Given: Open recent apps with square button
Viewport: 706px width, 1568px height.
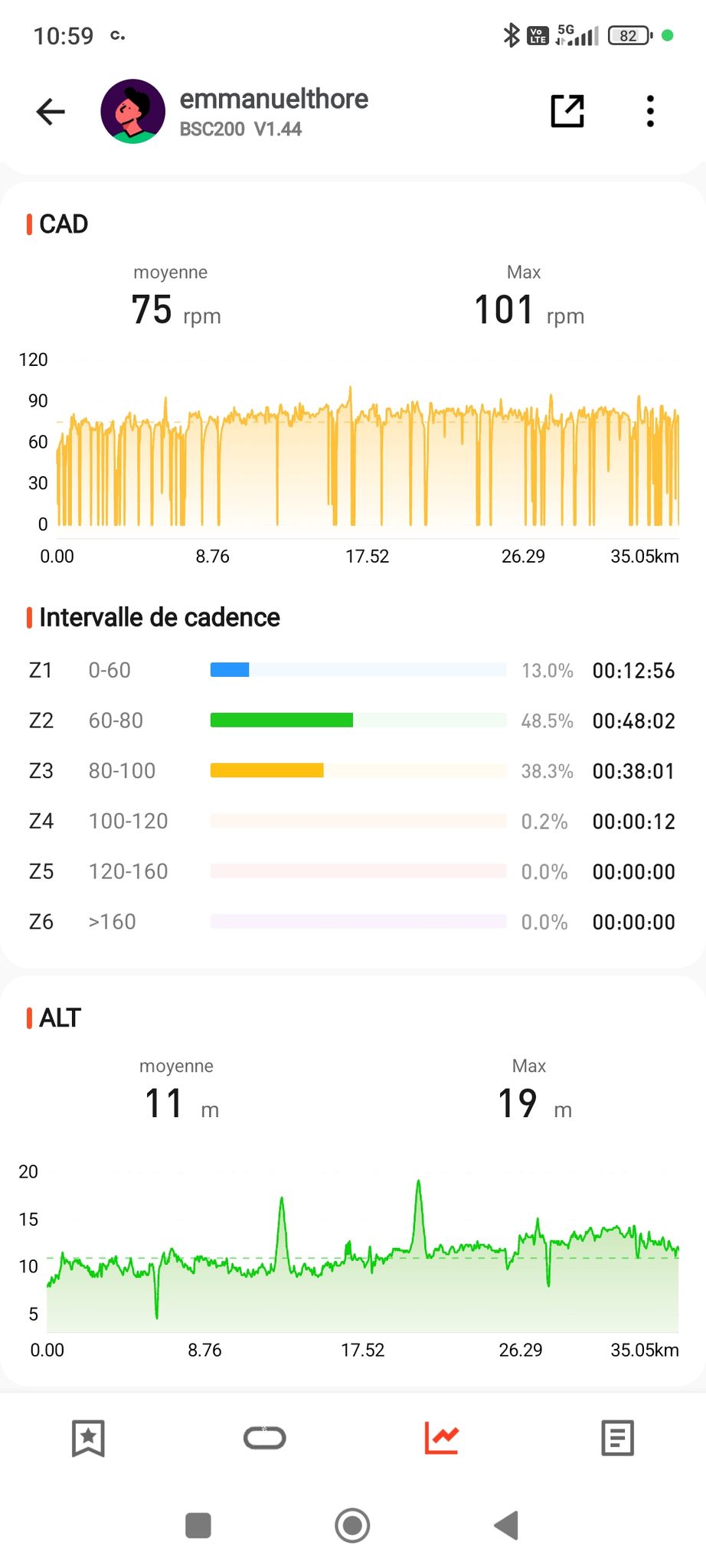Looking at the screenshot, I should pyautogui.click(x=198, y=1525).
